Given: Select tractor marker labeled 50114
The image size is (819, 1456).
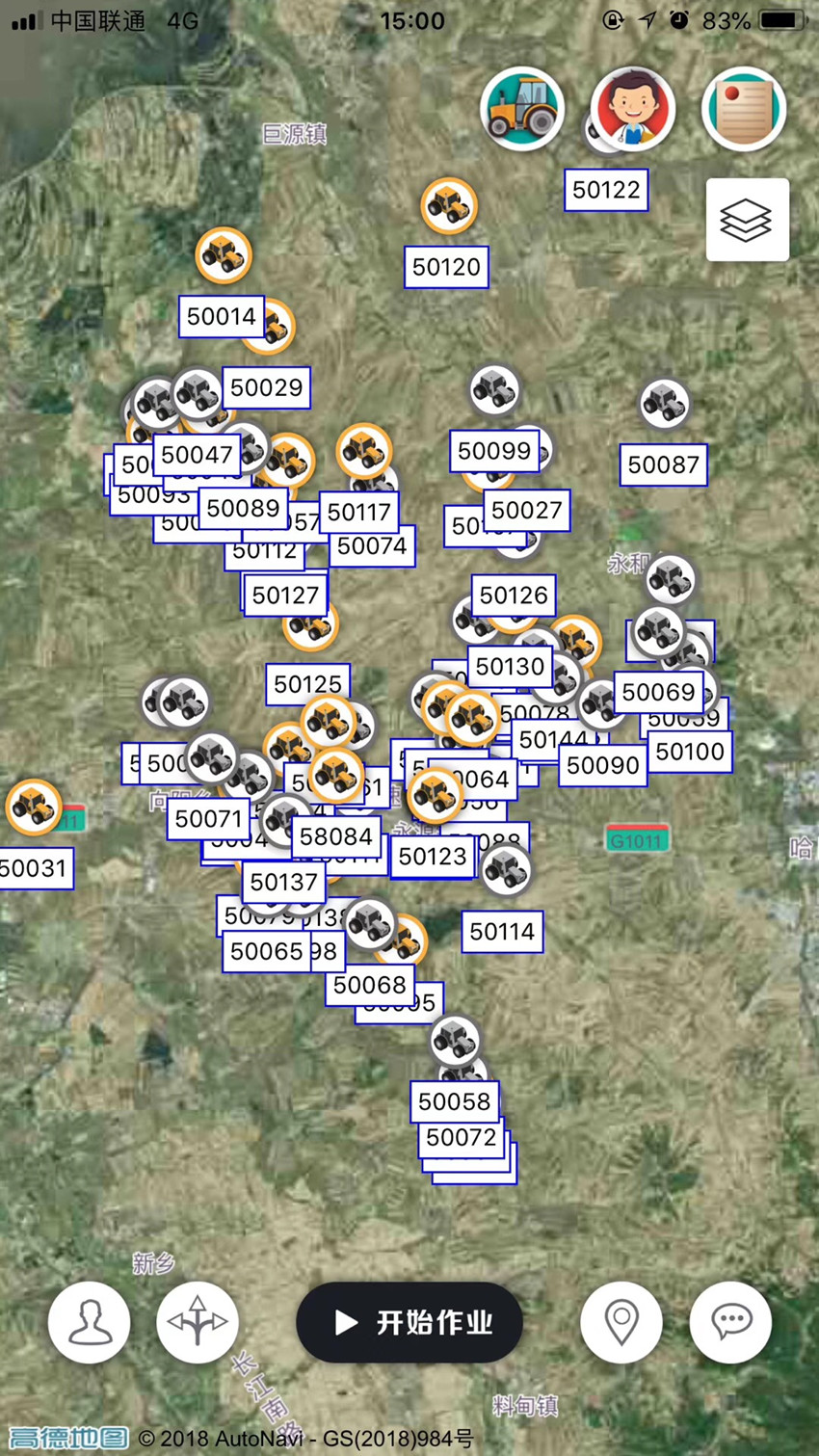Looking at the screenshot, I should pos(505,869).
